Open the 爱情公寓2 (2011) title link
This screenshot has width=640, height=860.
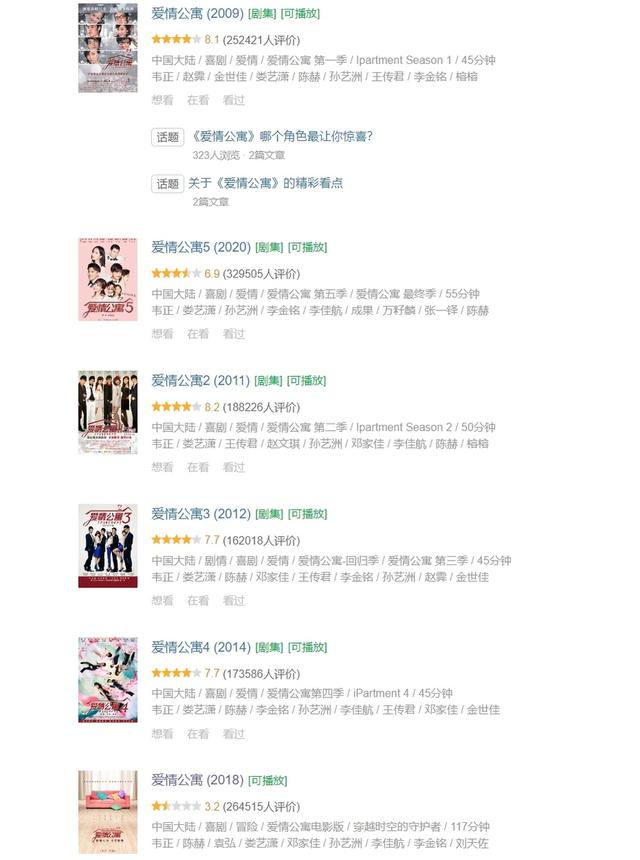point(201,381)
